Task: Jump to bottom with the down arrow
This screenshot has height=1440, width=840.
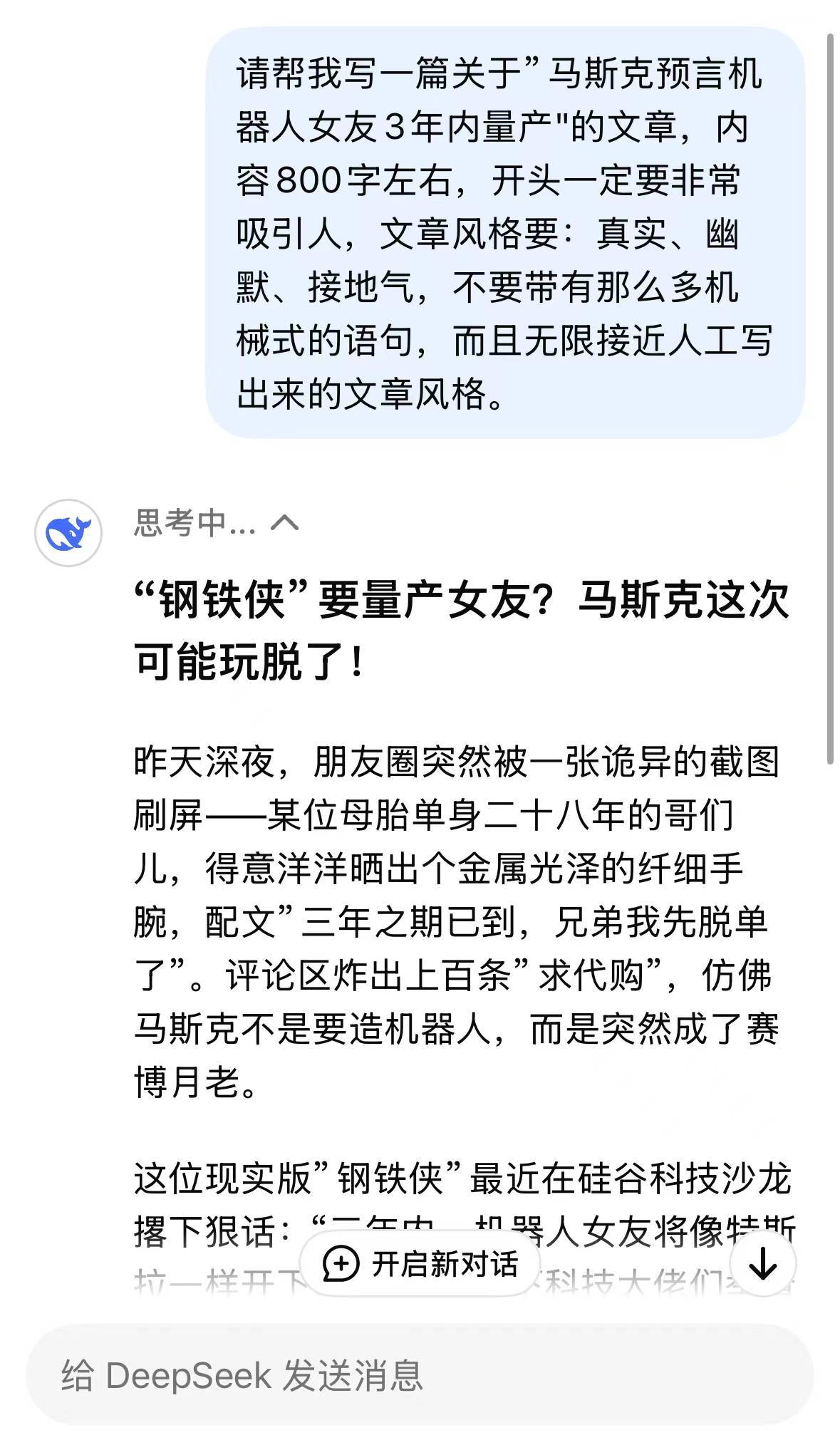Action: 763,1263
